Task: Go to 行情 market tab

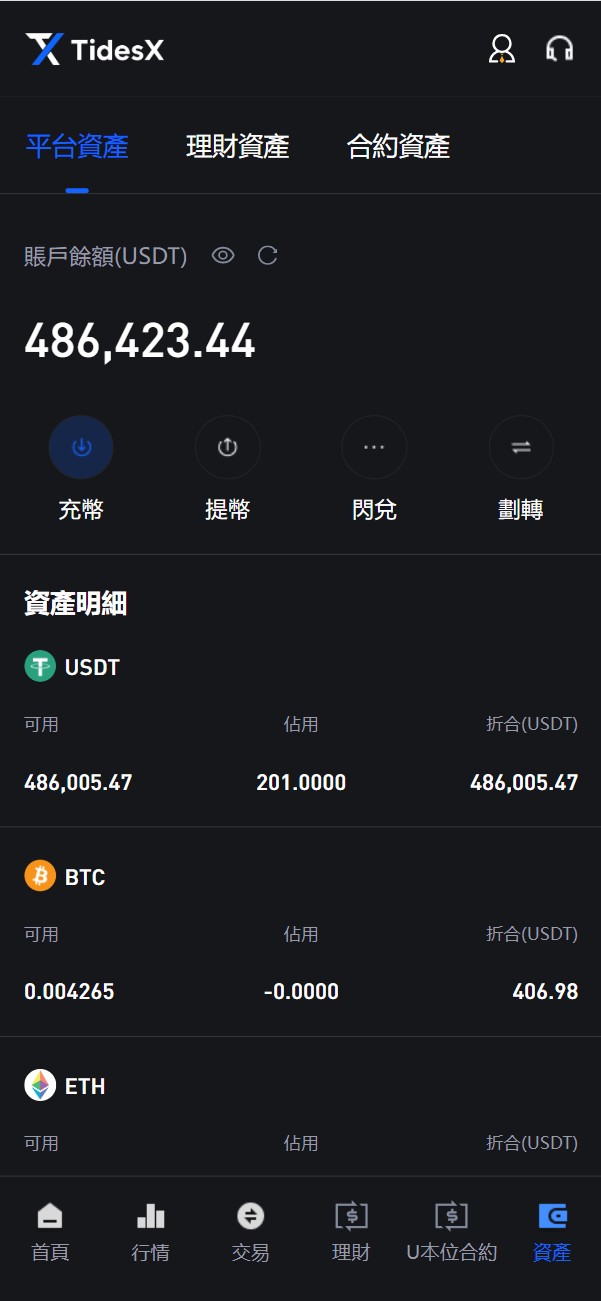Action: pos(150,1232)
